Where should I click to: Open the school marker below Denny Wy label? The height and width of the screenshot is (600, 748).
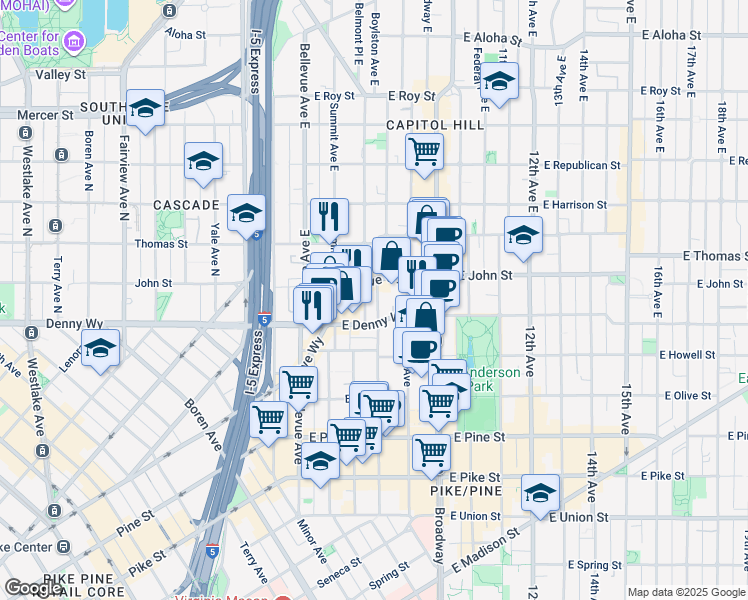point(101,348)
